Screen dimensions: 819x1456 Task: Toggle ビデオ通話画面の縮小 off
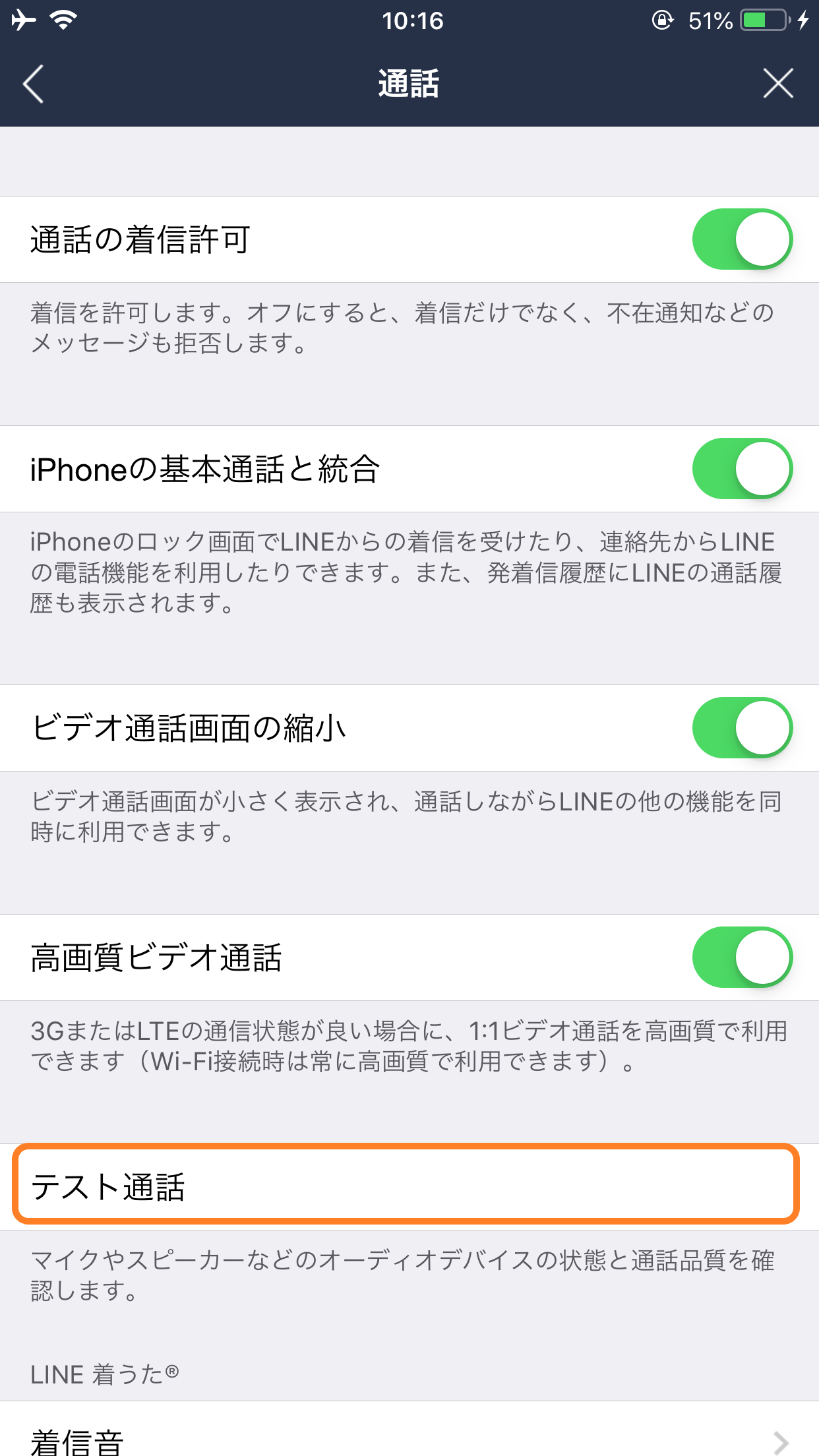[x=742, y=728]
